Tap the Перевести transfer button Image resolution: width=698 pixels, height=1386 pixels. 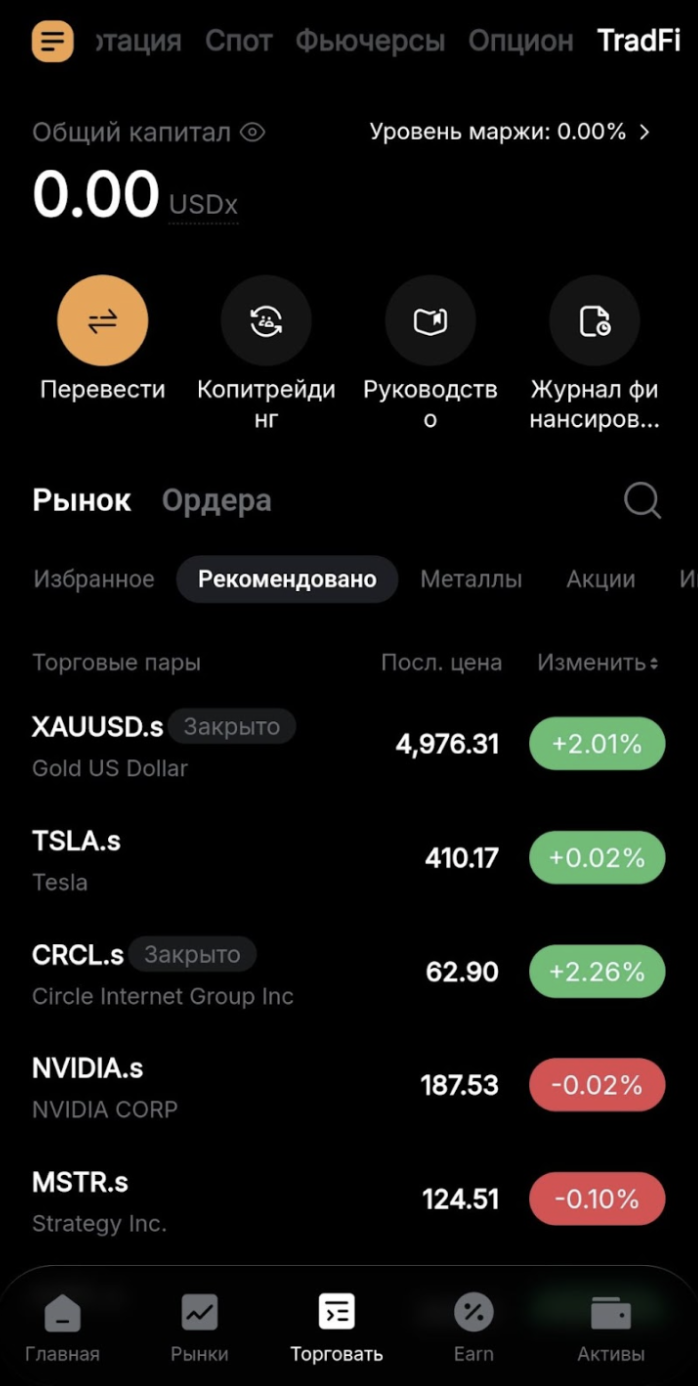tap(102, 322)
